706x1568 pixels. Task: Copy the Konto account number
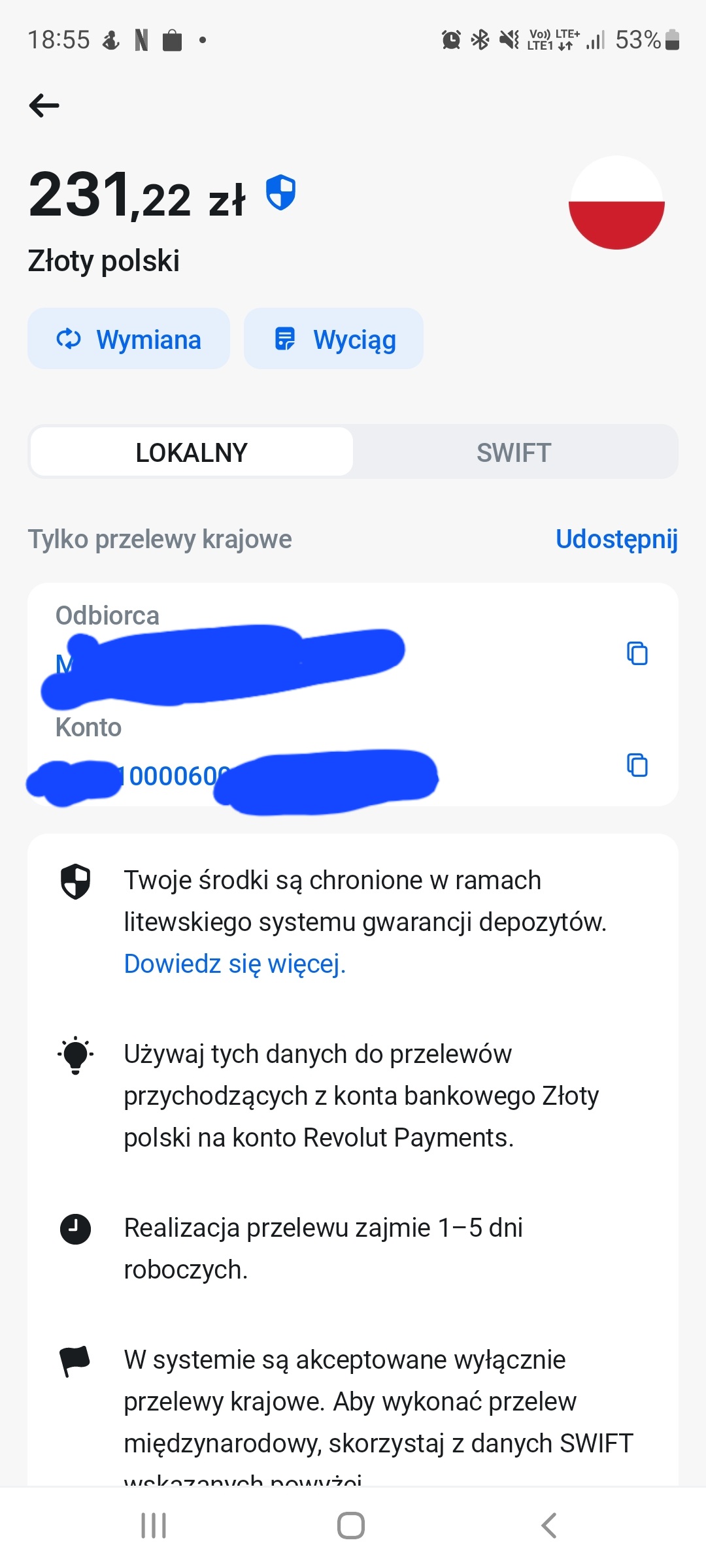click(x=637, y=765)
